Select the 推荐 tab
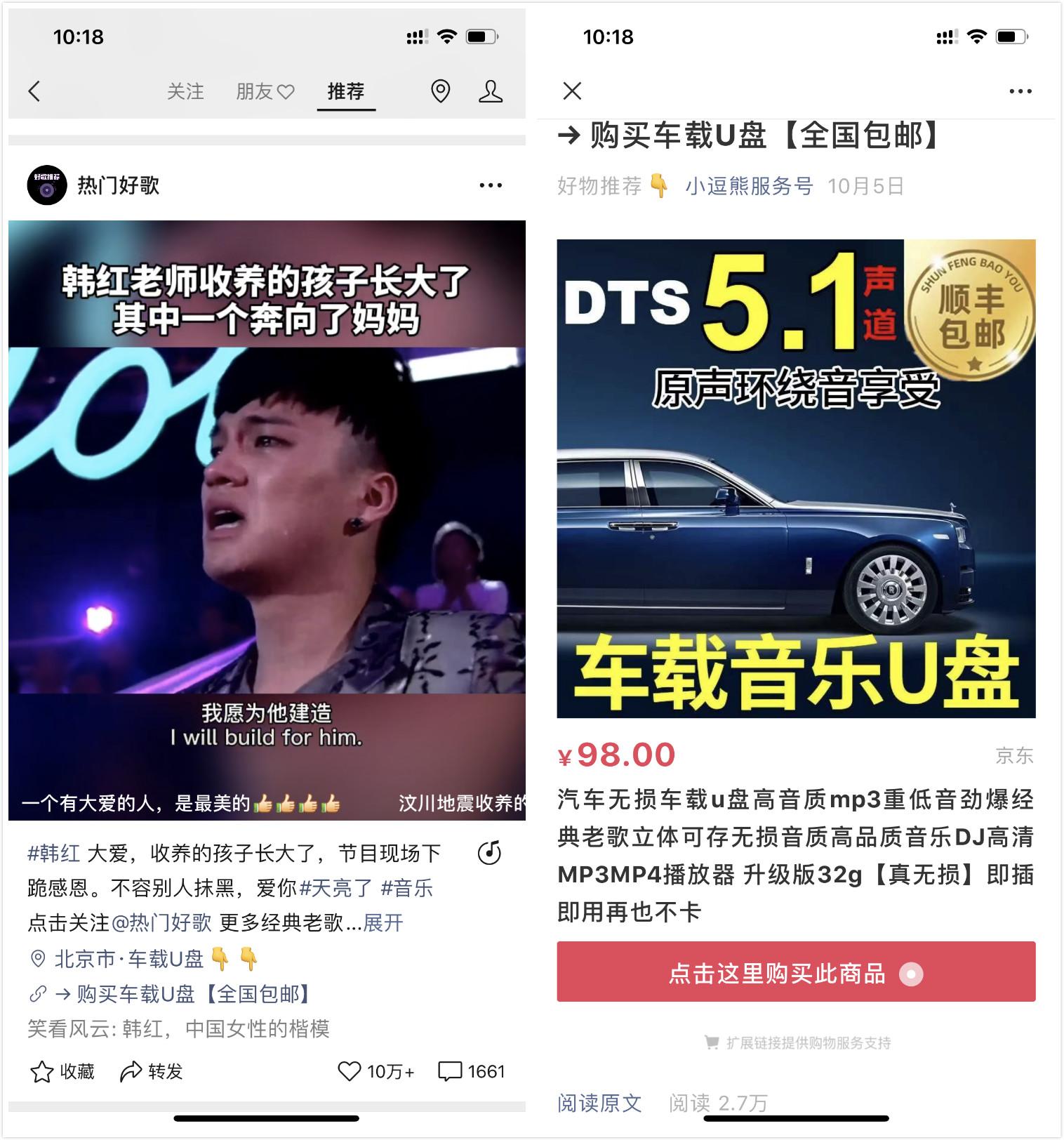 coord(346,91)
